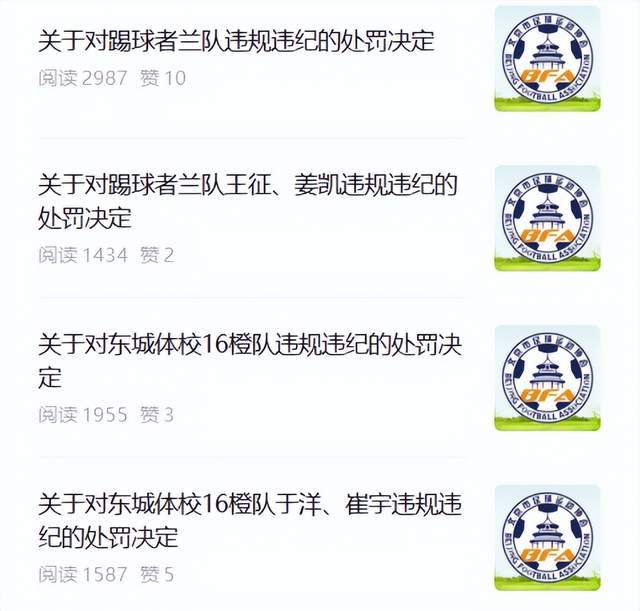Screen dimensions: 640x611
Task: Open the article on penalising 踢球者兰队
Action: pyautogui.click(x=237, y=41)
